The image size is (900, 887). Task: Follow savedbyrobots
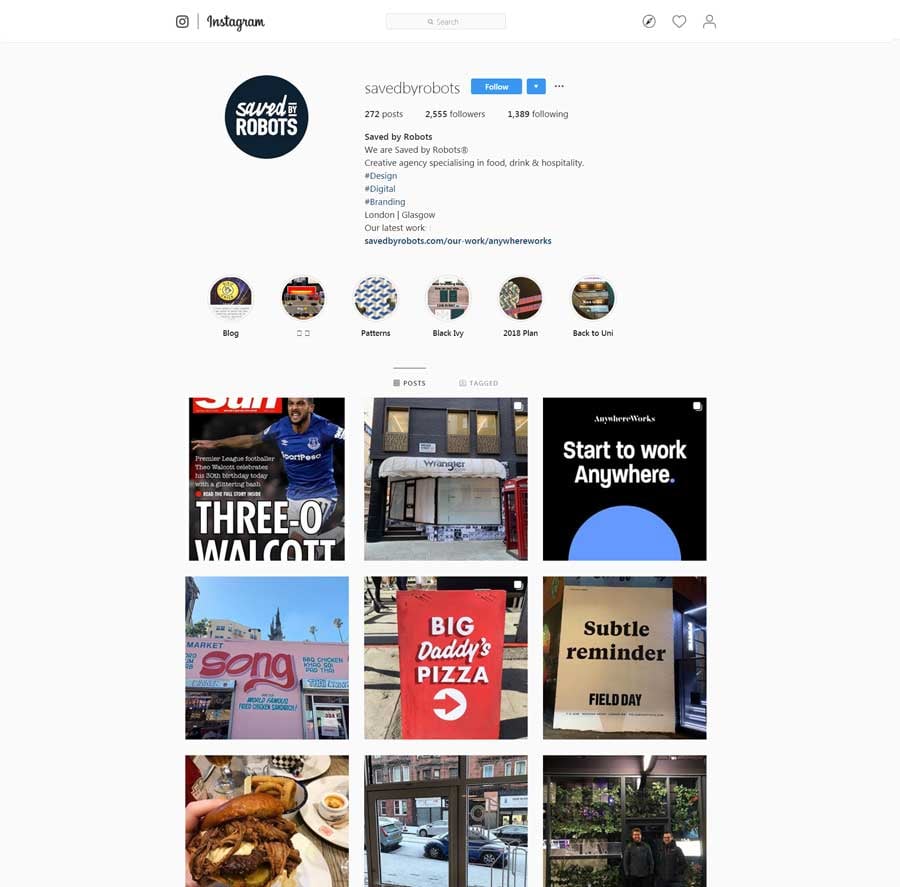click(496, 87)
